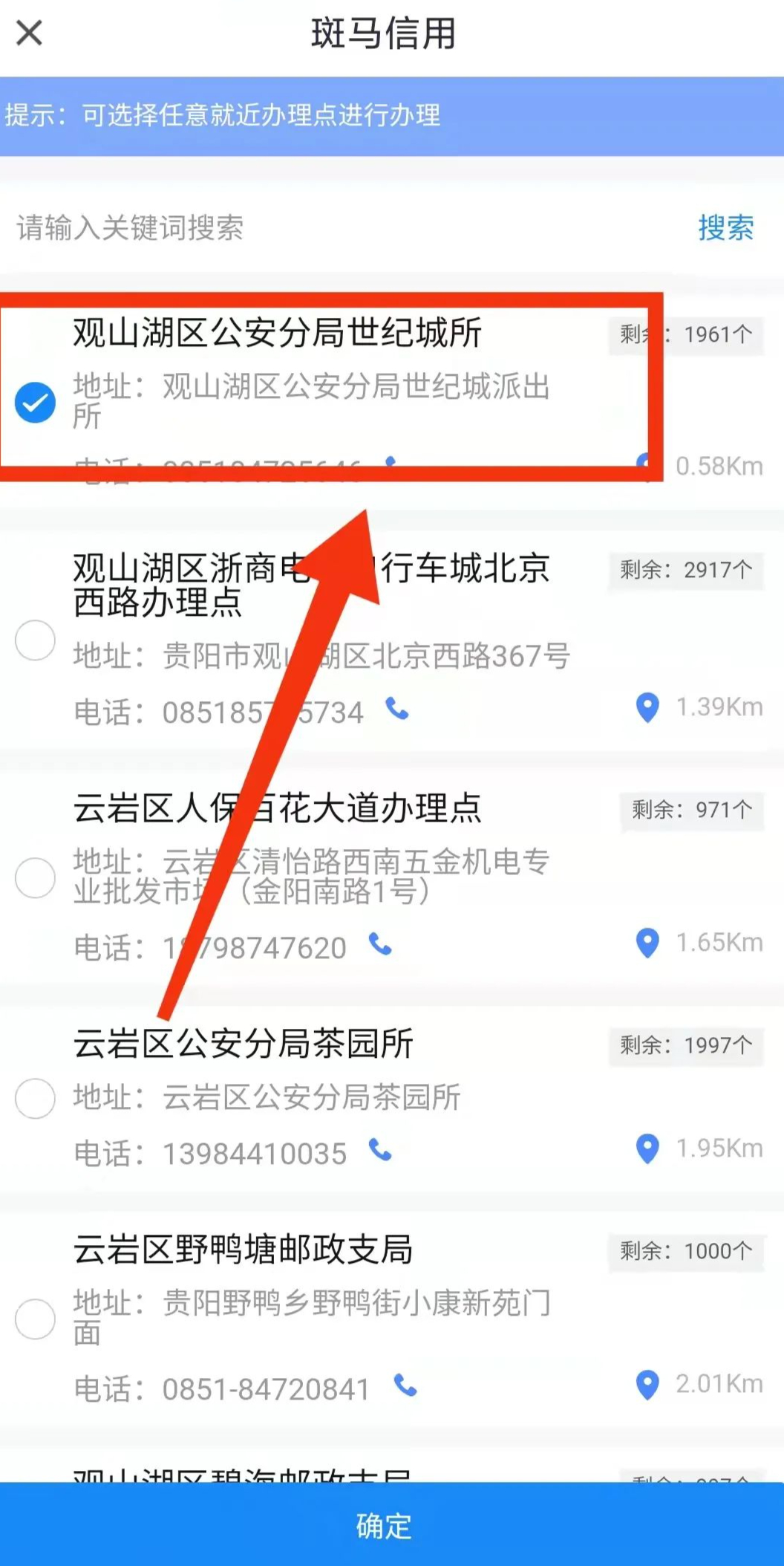Screen dimensions: 784x1566
Task: Open map location at 1.95Km
Action: coord(647,1148)
